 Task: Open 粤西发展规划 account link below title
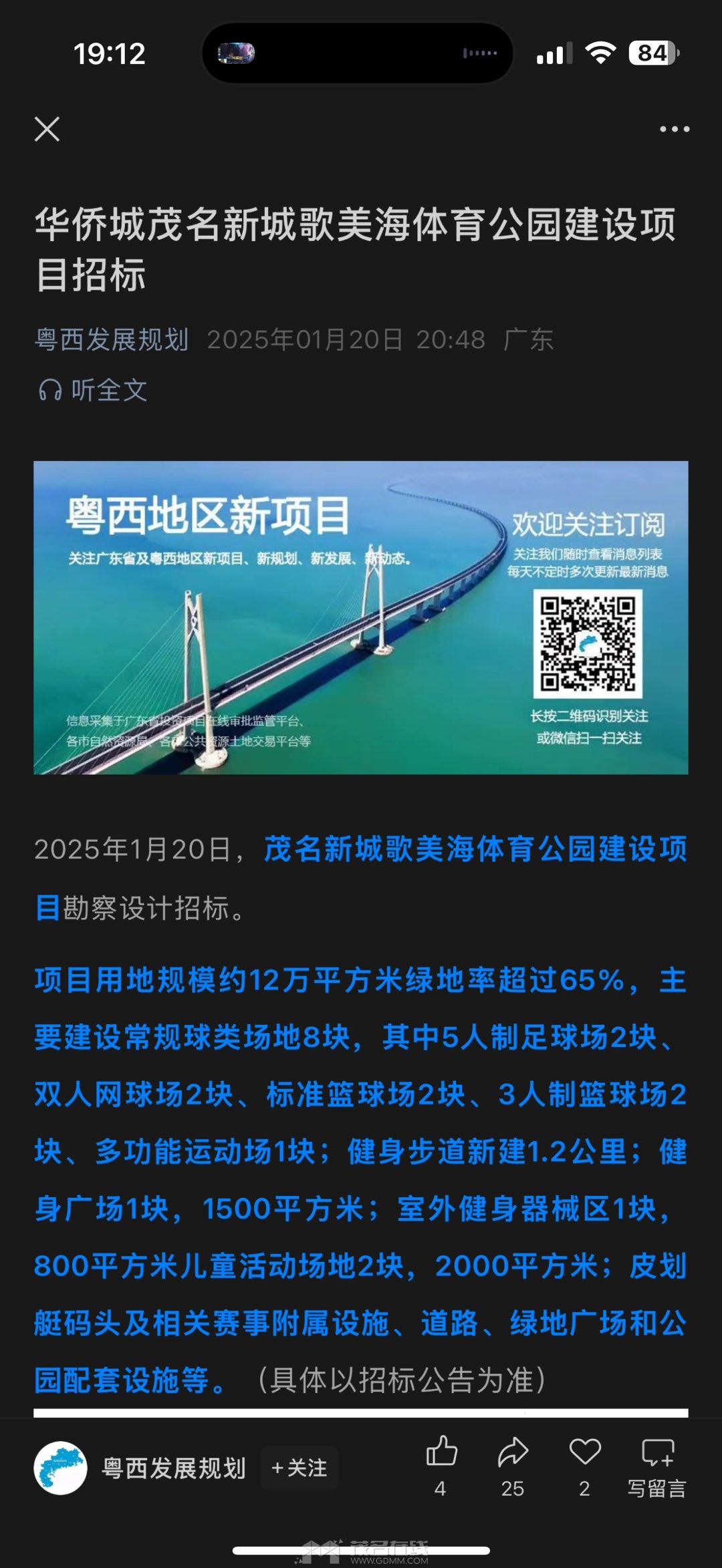coord(112,339)
